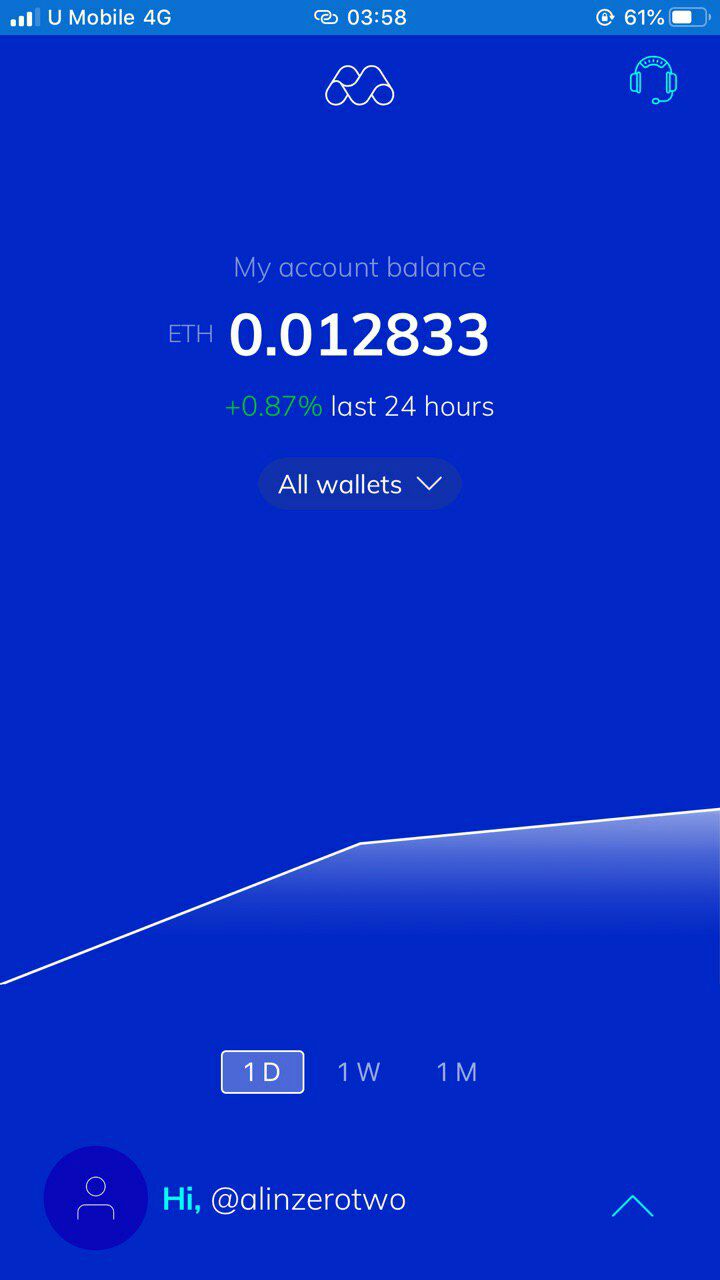Switch chart to 1W range
Screen dimensions: 720x1280
click(359, 1072)
